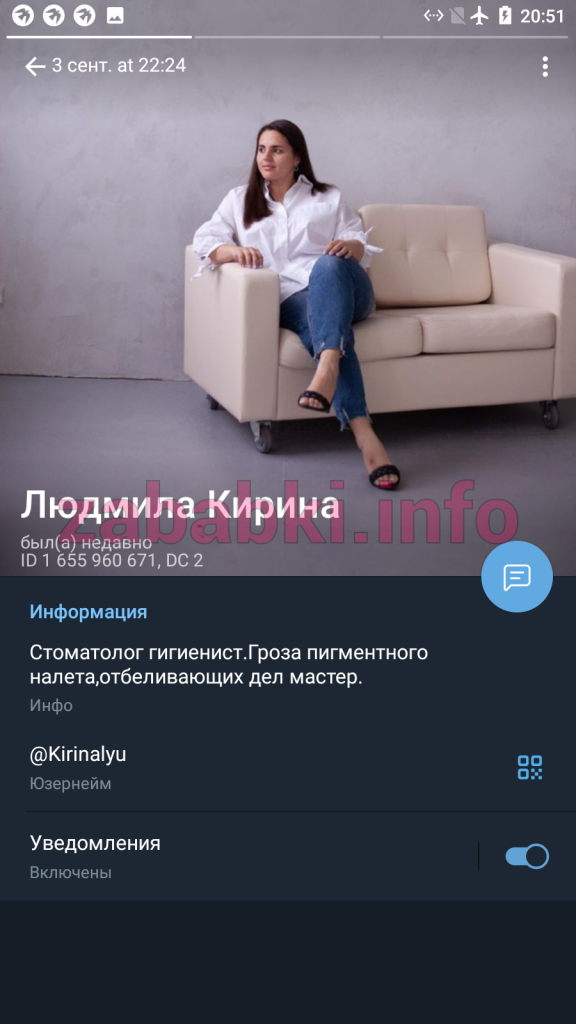Go back using the arrow icon
This screenshot has width=576, height=1024.
[35, 66]
